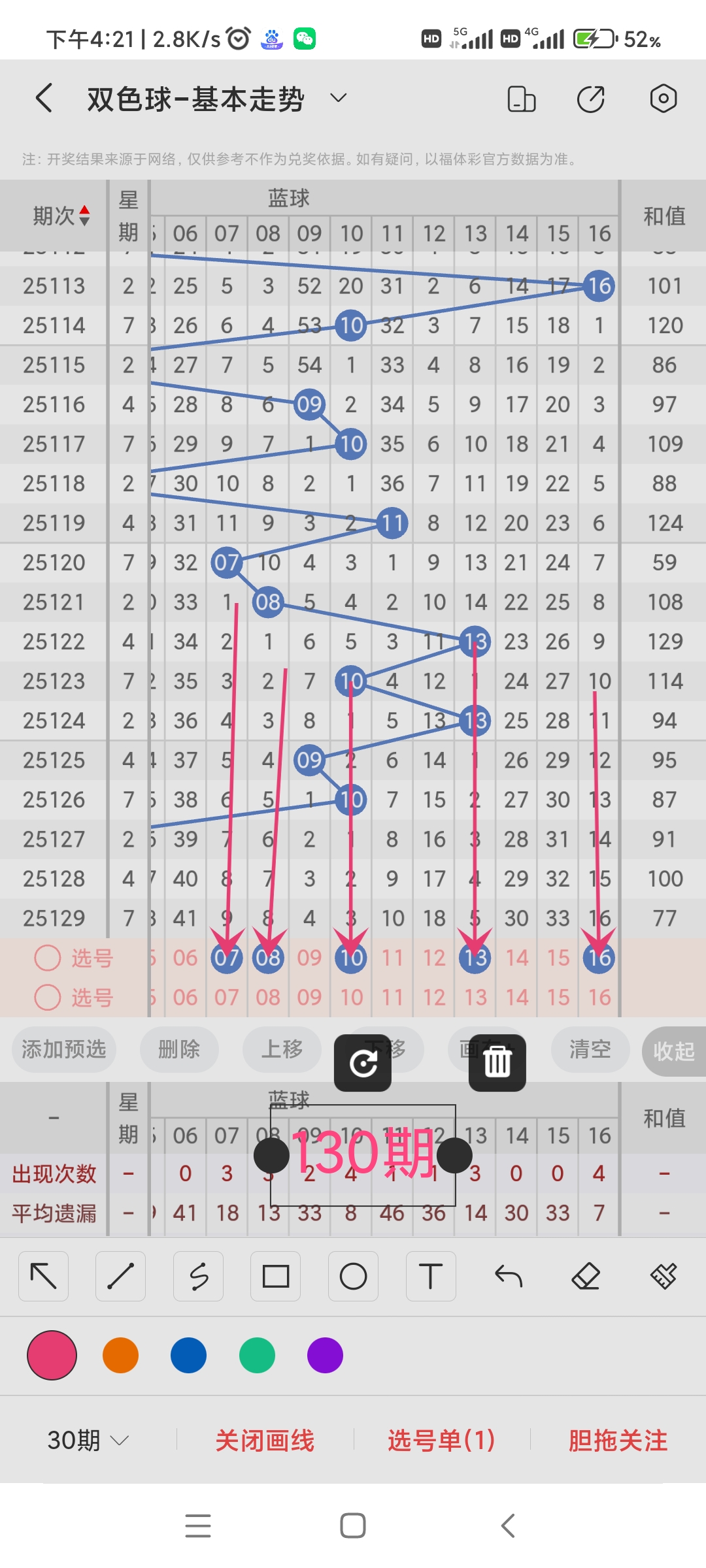This screenshot has width=706, height=1568.
Task: Open 选号单(1) selection list
Action: coord(441,1439)
